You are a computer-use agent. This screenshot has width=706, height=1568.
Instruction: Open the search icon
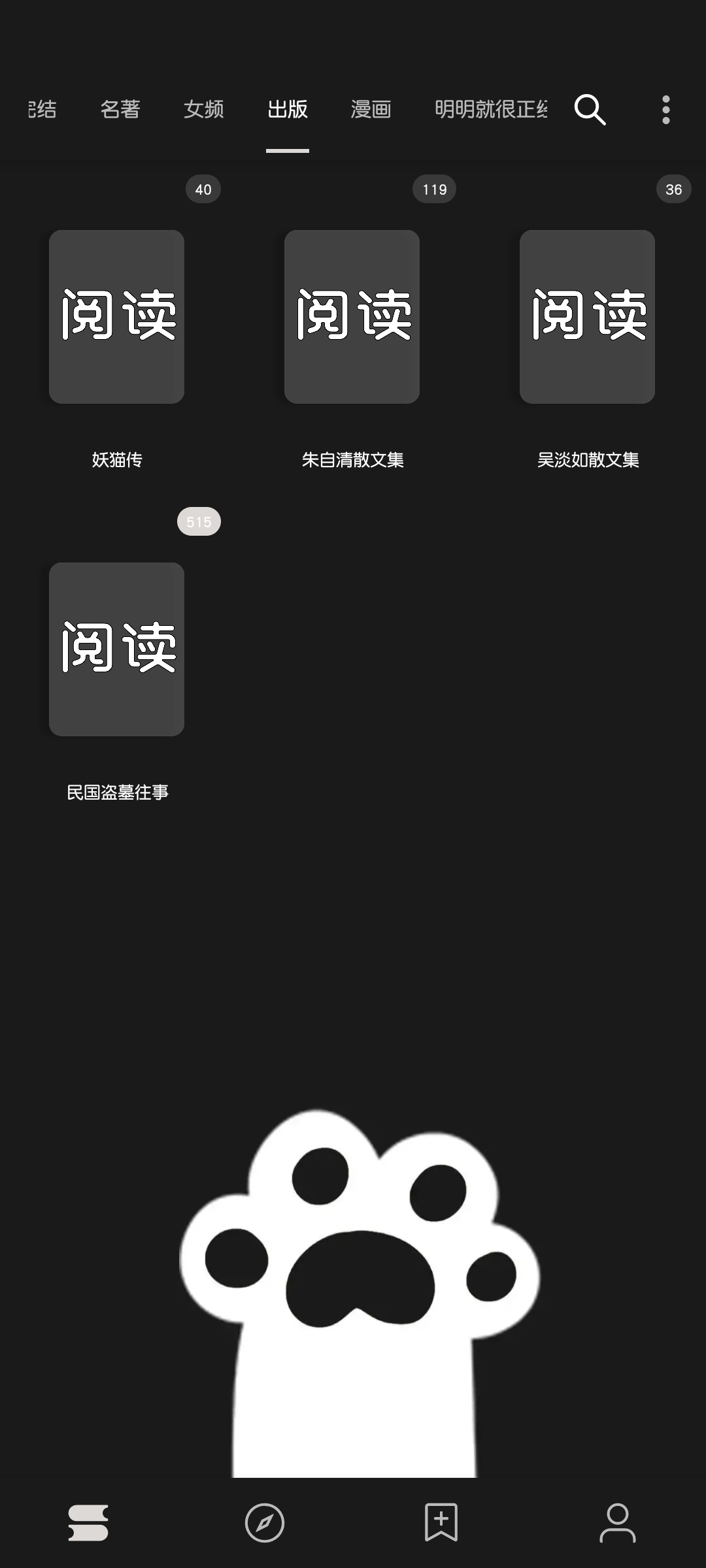(x=590, y=109)
